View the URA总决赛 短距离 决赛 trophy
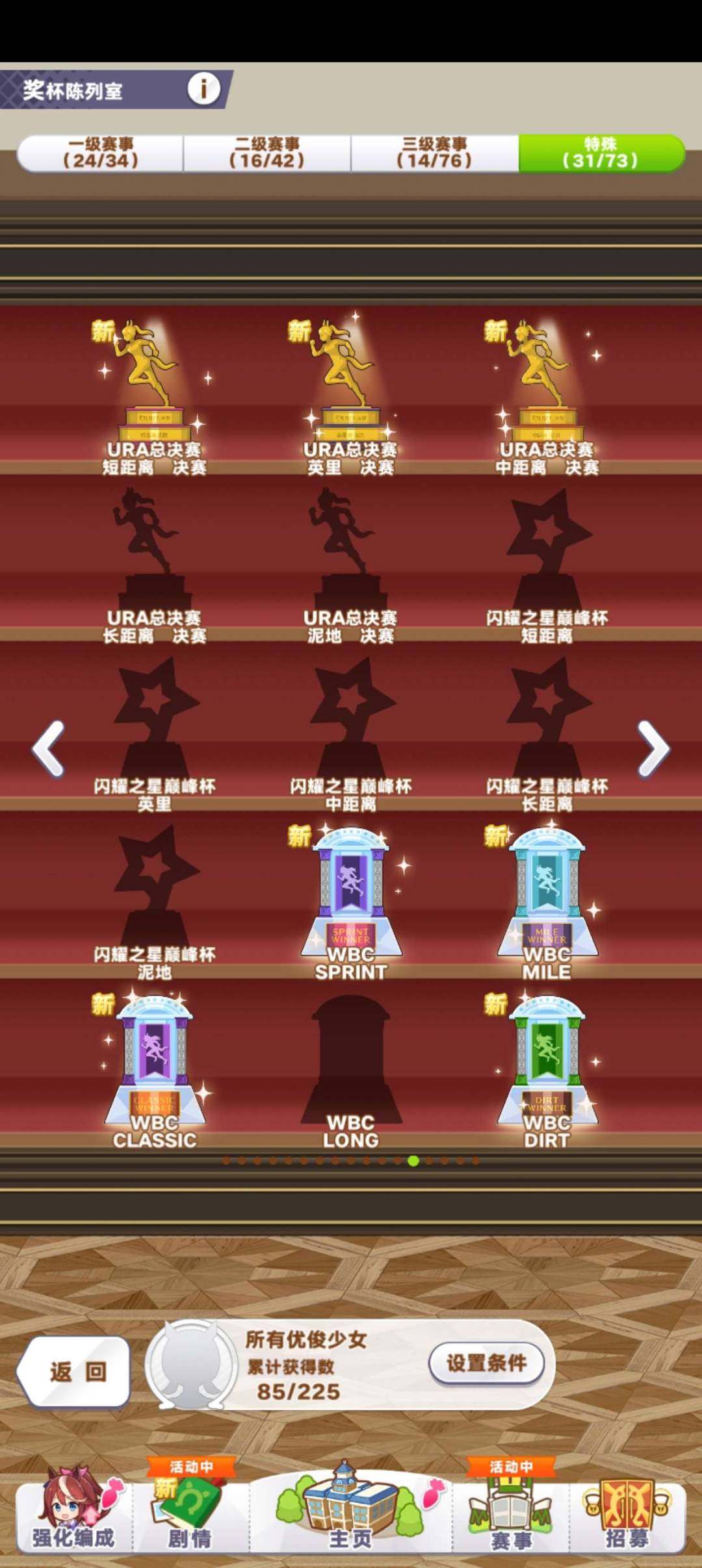Viewport: 702px width, 1568px height. tap(154, 396)
